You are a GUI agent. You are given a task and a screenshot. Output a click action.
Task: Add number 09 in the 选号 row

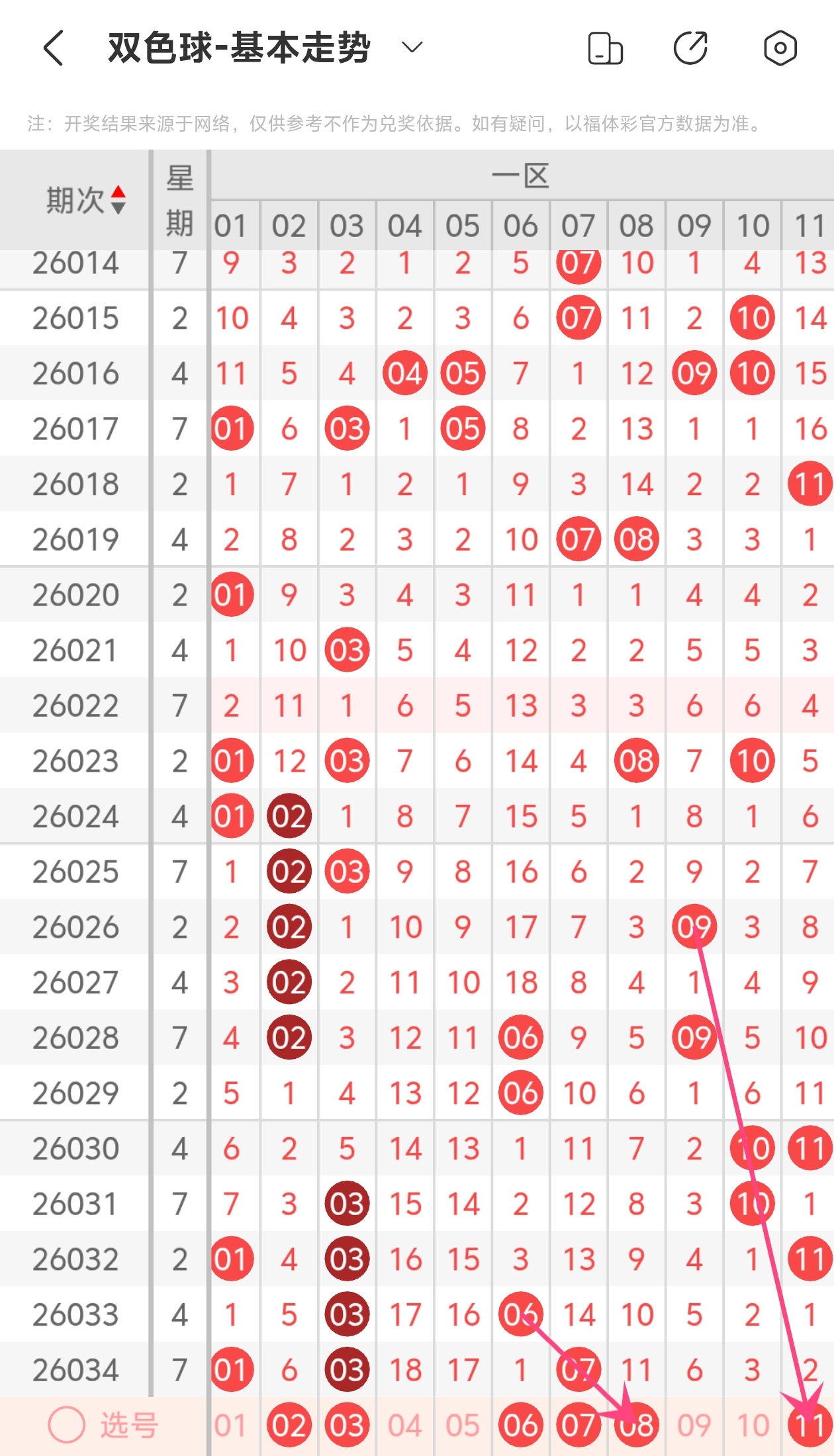[x=694, y=1426]
